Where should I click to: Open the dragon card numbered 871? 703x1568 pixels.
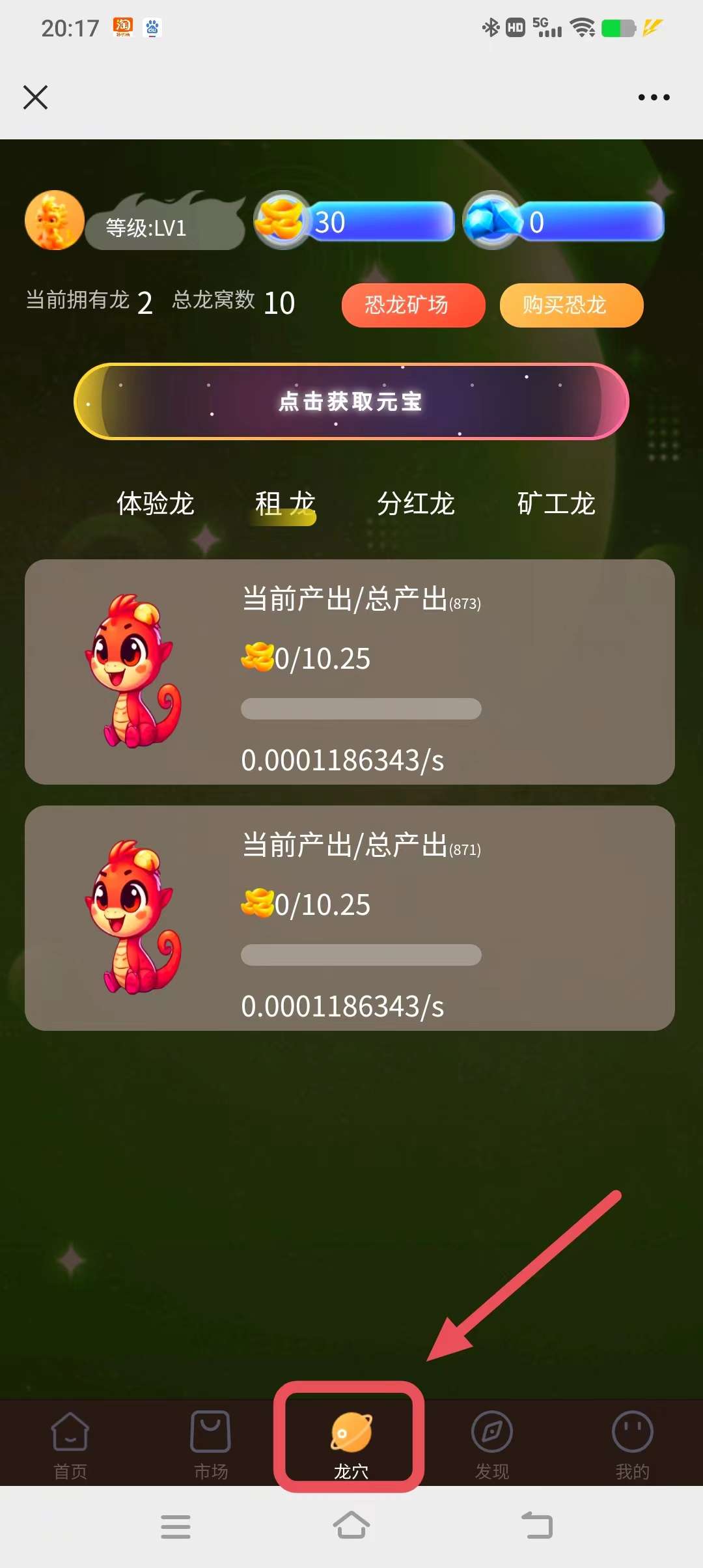tap(350, 917)
